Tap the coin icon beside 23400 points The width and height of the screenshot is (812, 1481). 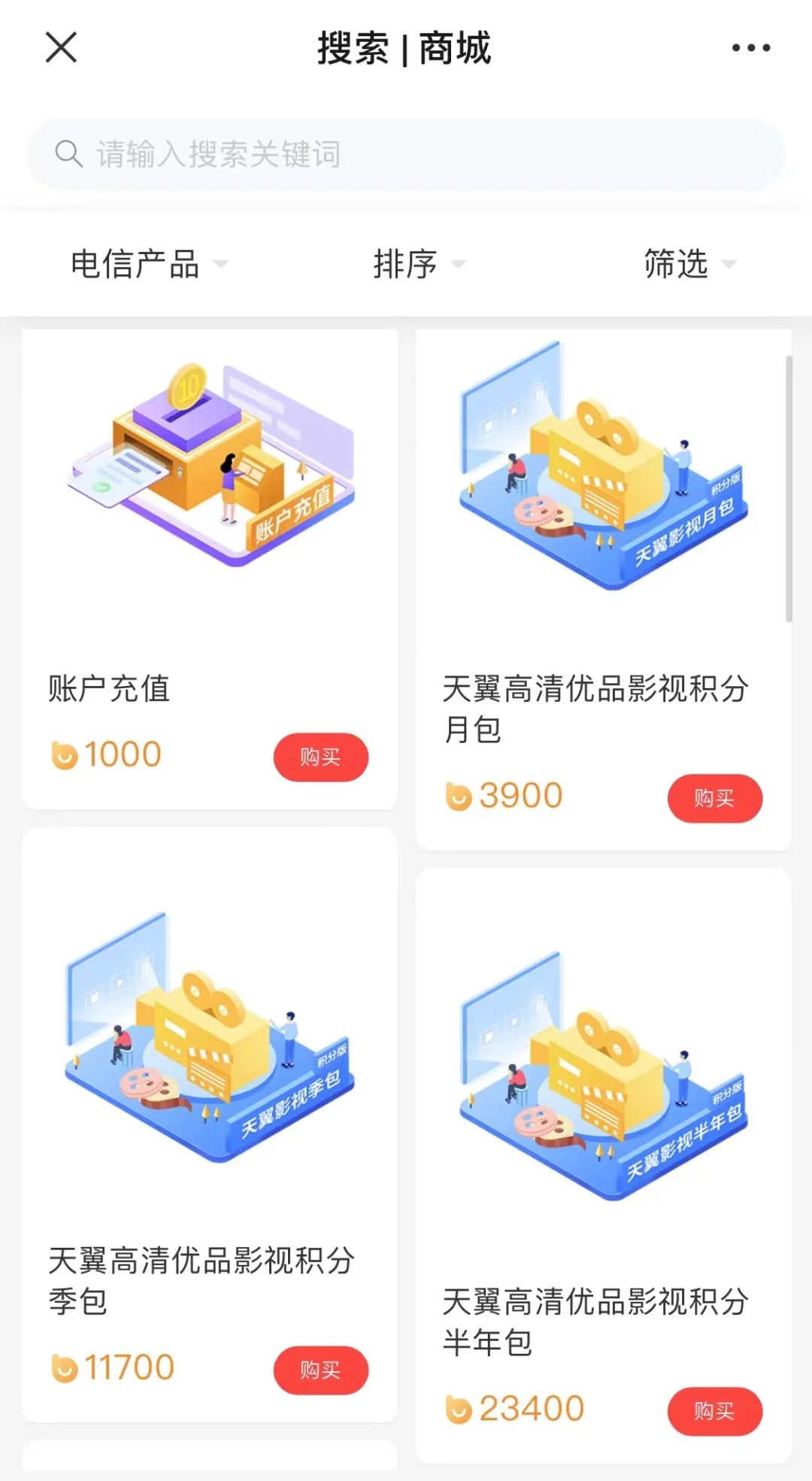(x=459, y=1407)
